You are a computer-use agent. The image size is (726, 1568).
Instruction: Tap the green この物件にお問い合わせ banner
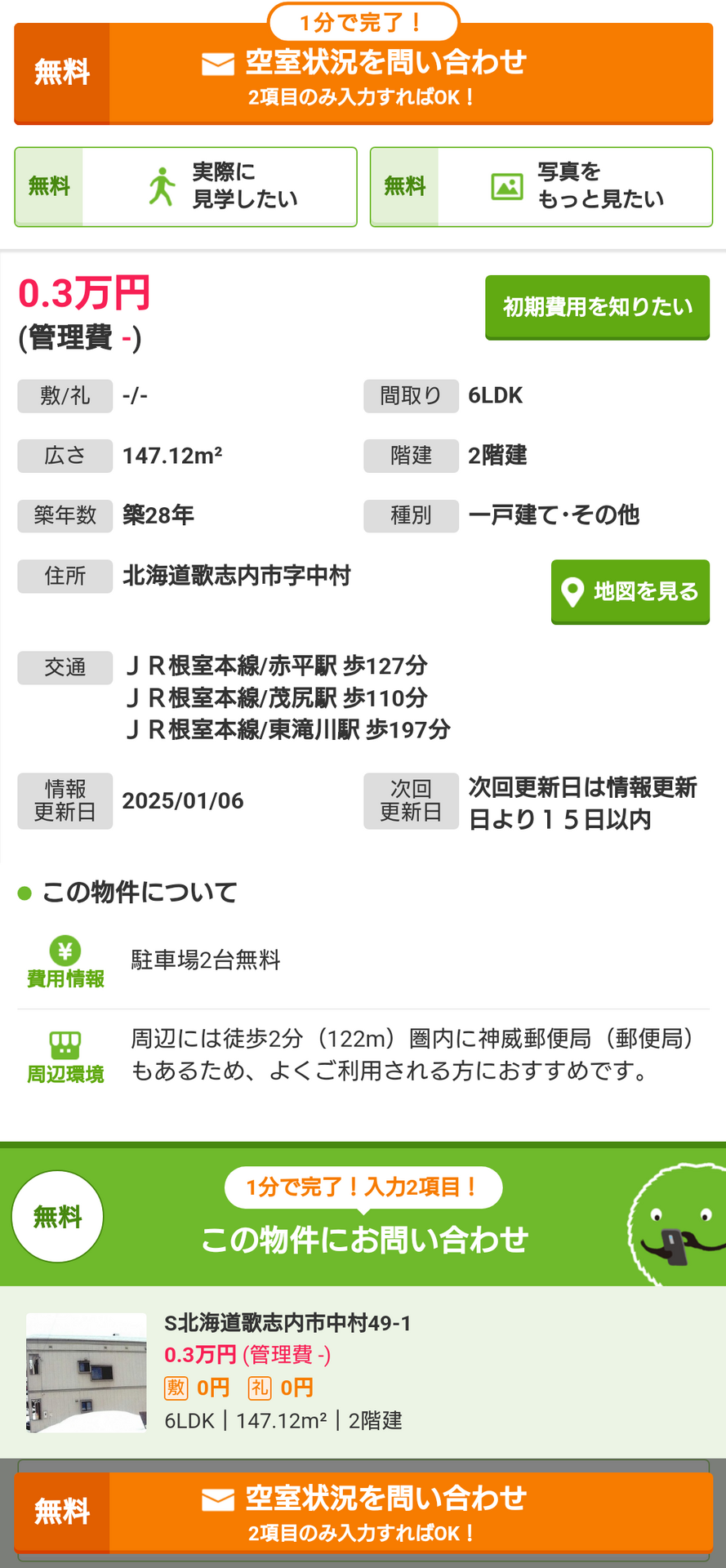(363, 1216)
